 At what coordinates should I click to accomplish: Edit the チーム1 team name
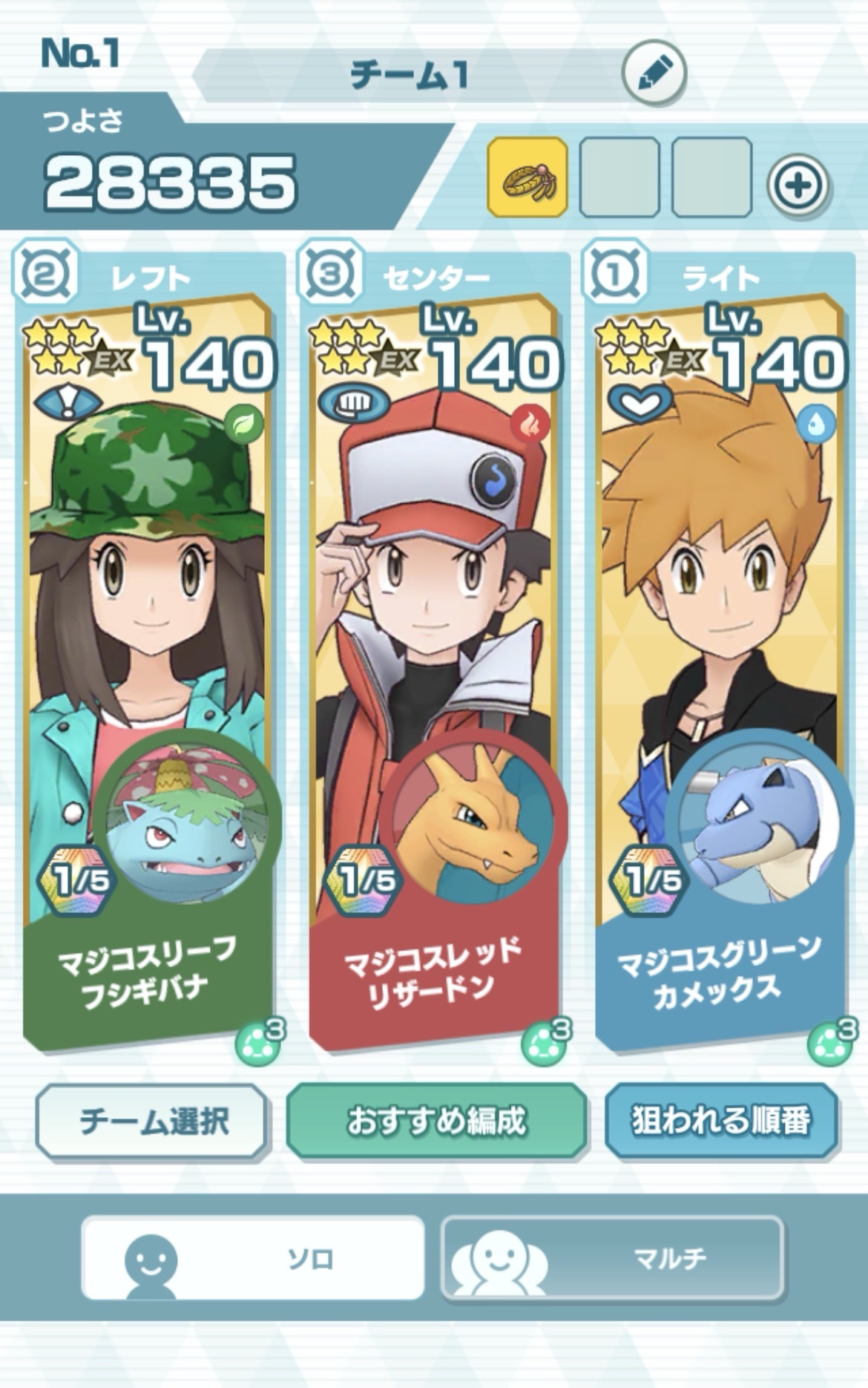(x=654, y=73)
